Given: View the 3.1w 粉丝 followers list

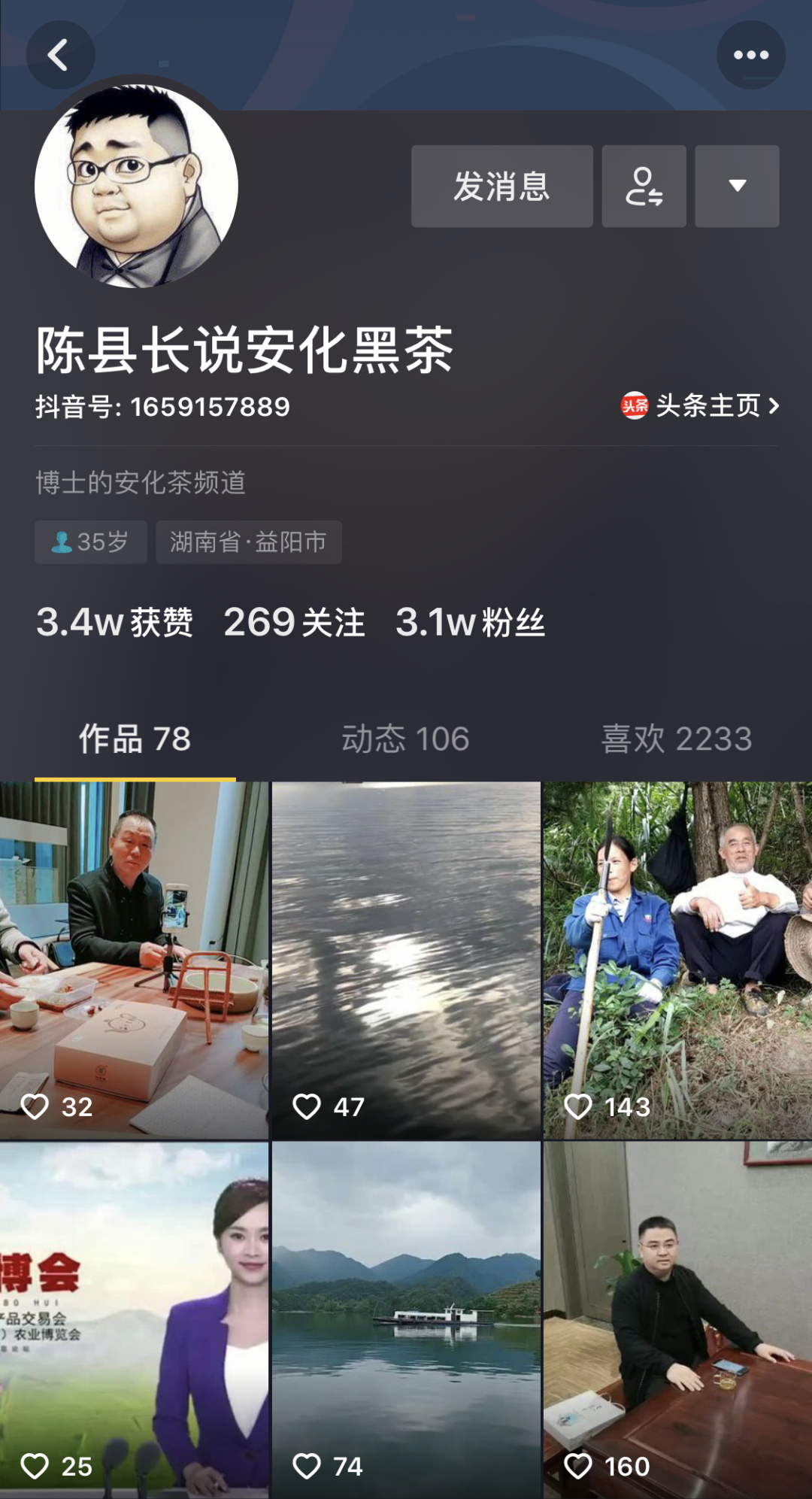Looking at the screenshot, I should tap(470, 623).
